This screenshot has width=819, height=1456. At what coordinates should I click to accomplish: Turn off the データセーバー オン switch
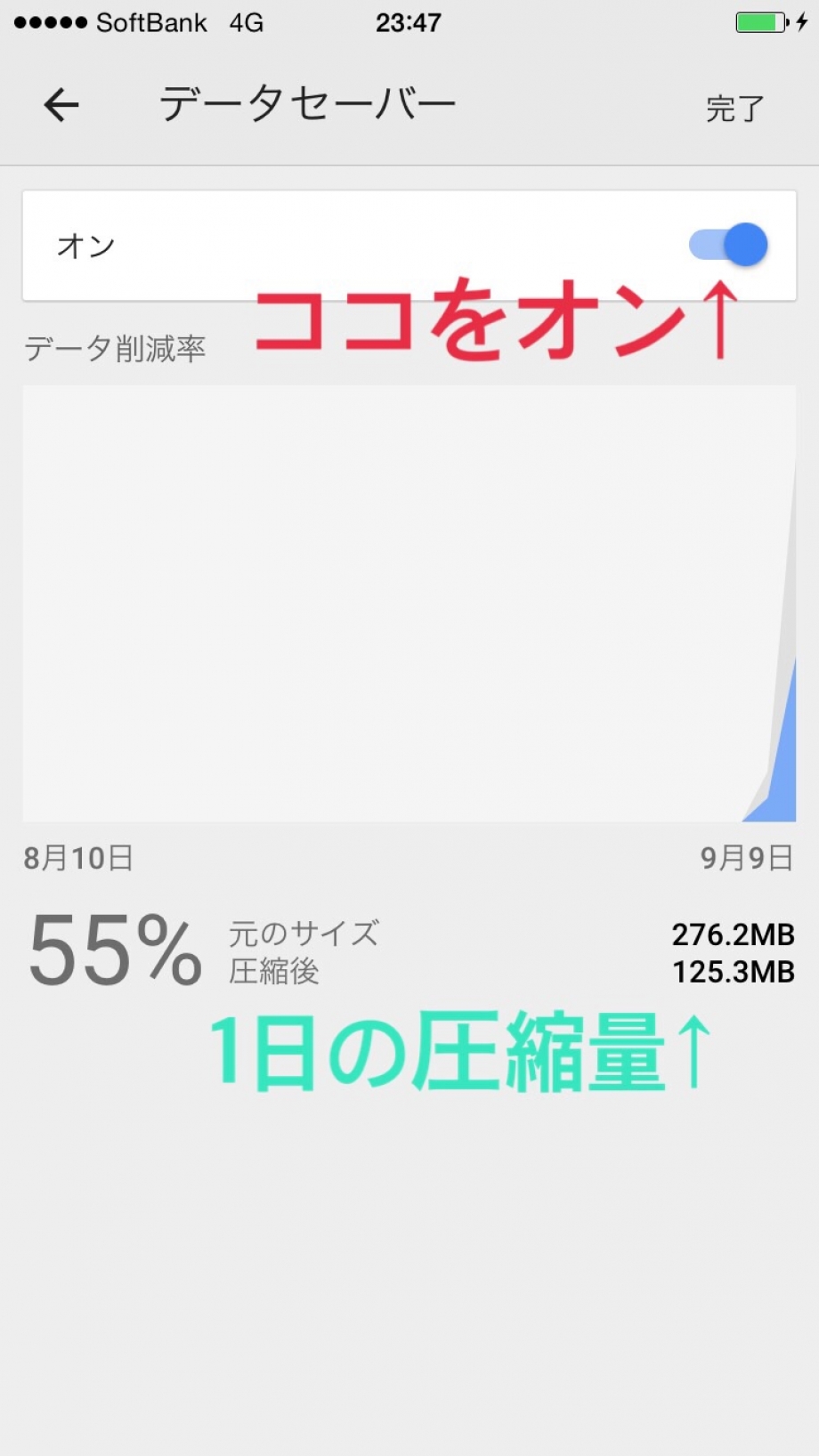click(729, 245)
